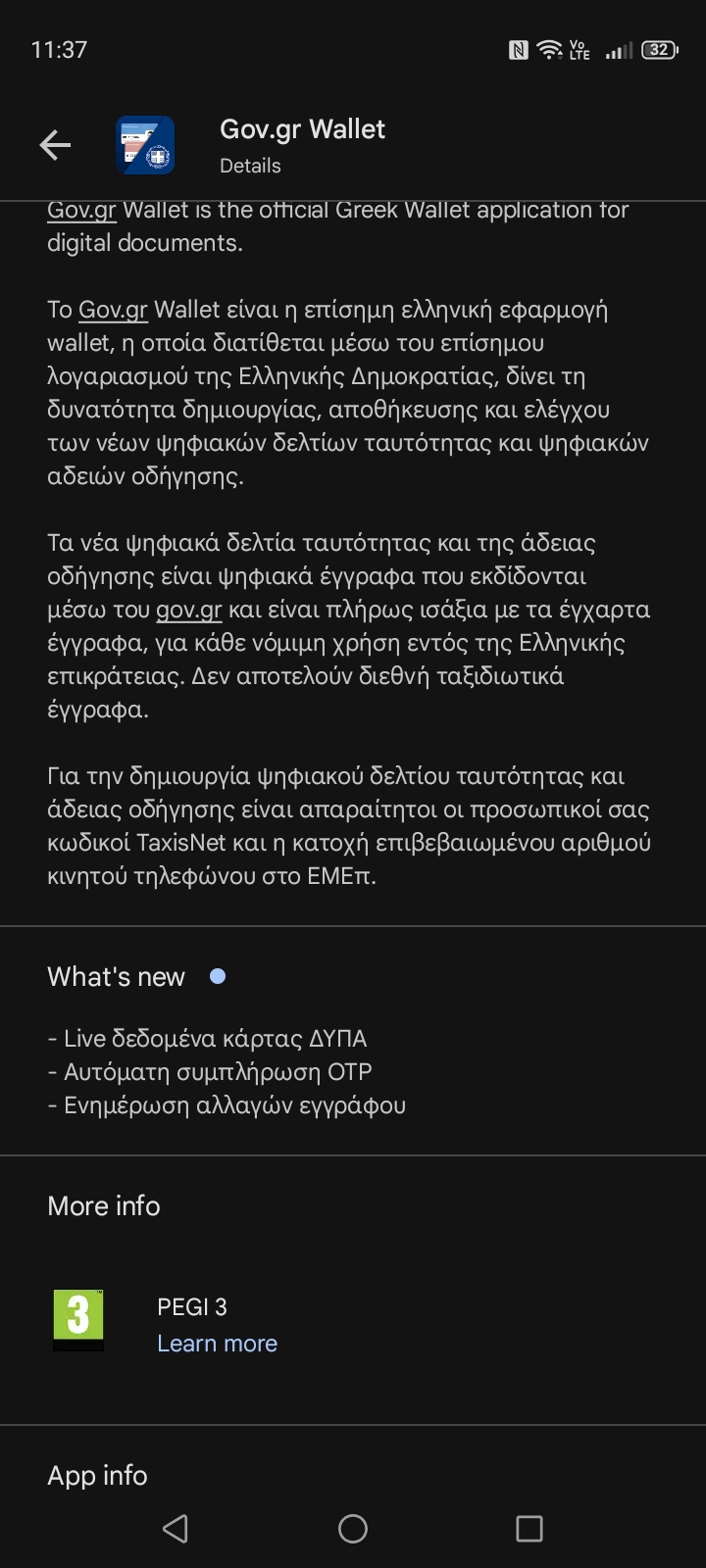Screen dimensions: 706x1568
Task: Open Learn more about PEGI 3
Action: click(x=217, y=1344)
